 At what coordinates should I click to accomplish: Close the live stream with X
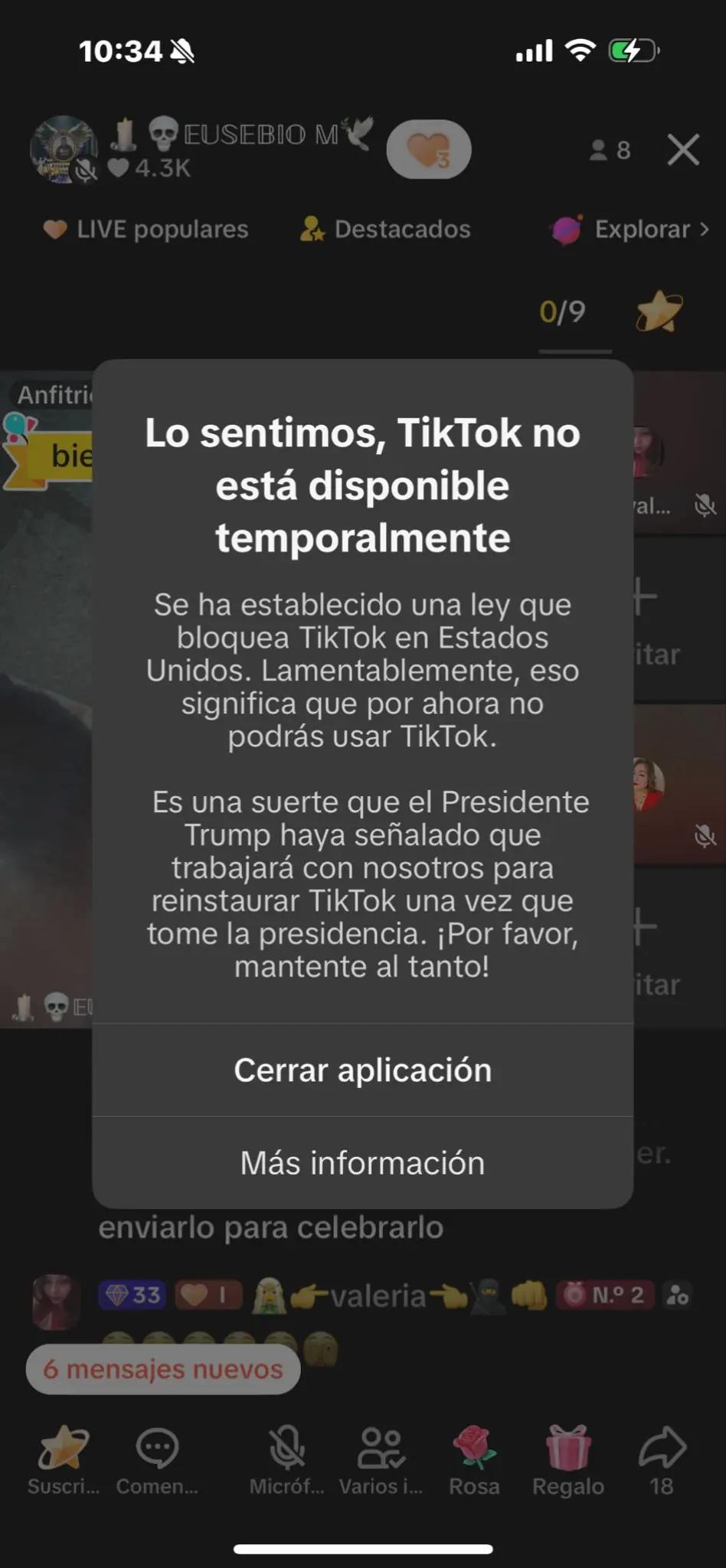pyautogui.click(x=683, y=149)
